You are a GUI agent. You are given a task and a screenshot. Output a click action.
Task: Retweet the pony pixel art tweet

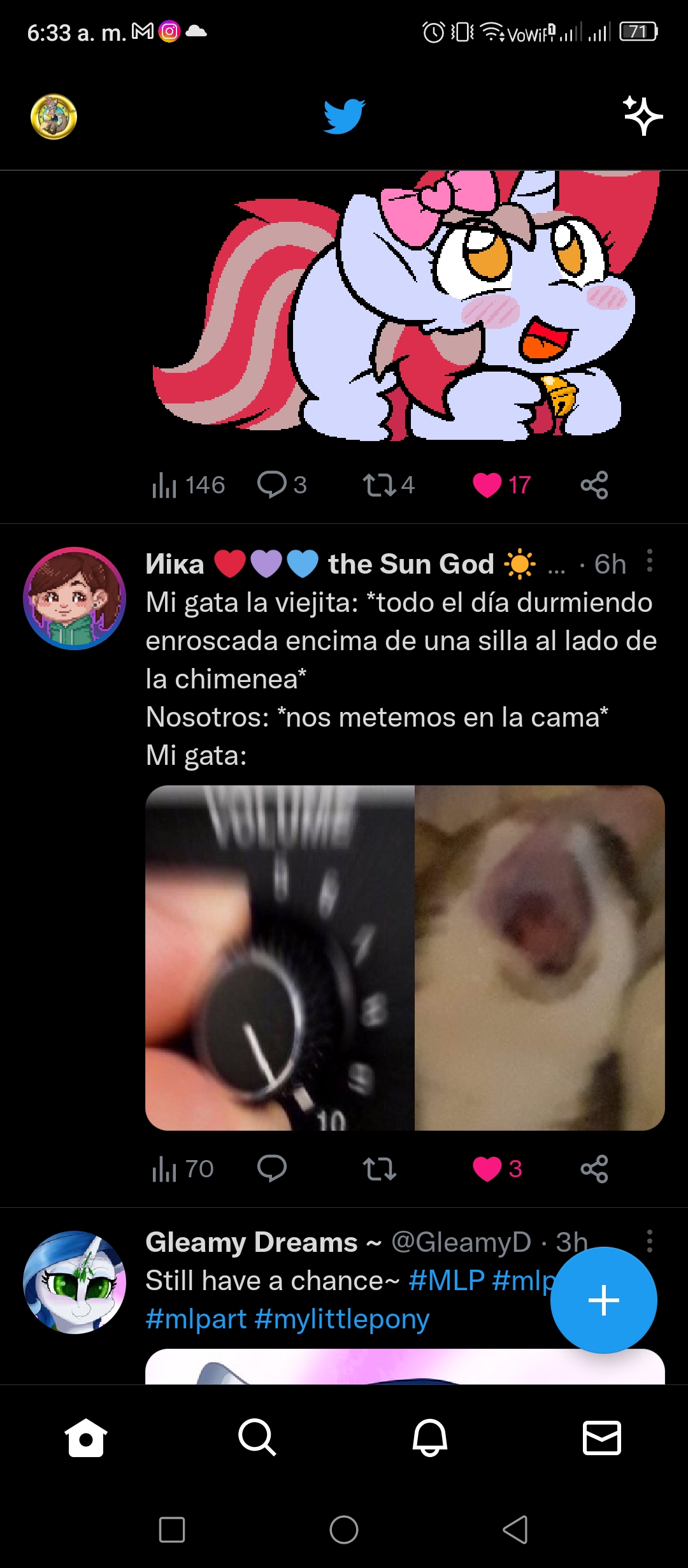point(380,485)
